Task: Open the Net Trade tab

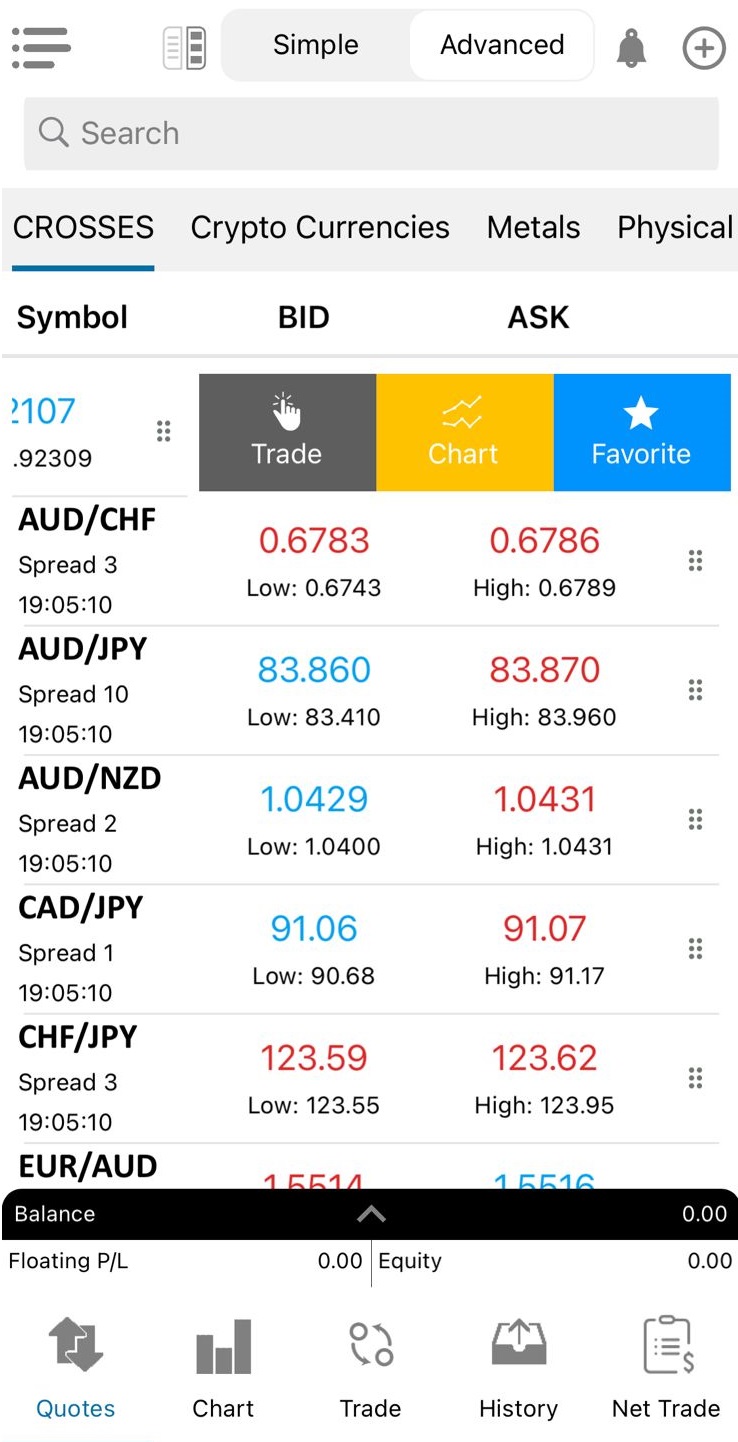Action: click(666, 1368)
